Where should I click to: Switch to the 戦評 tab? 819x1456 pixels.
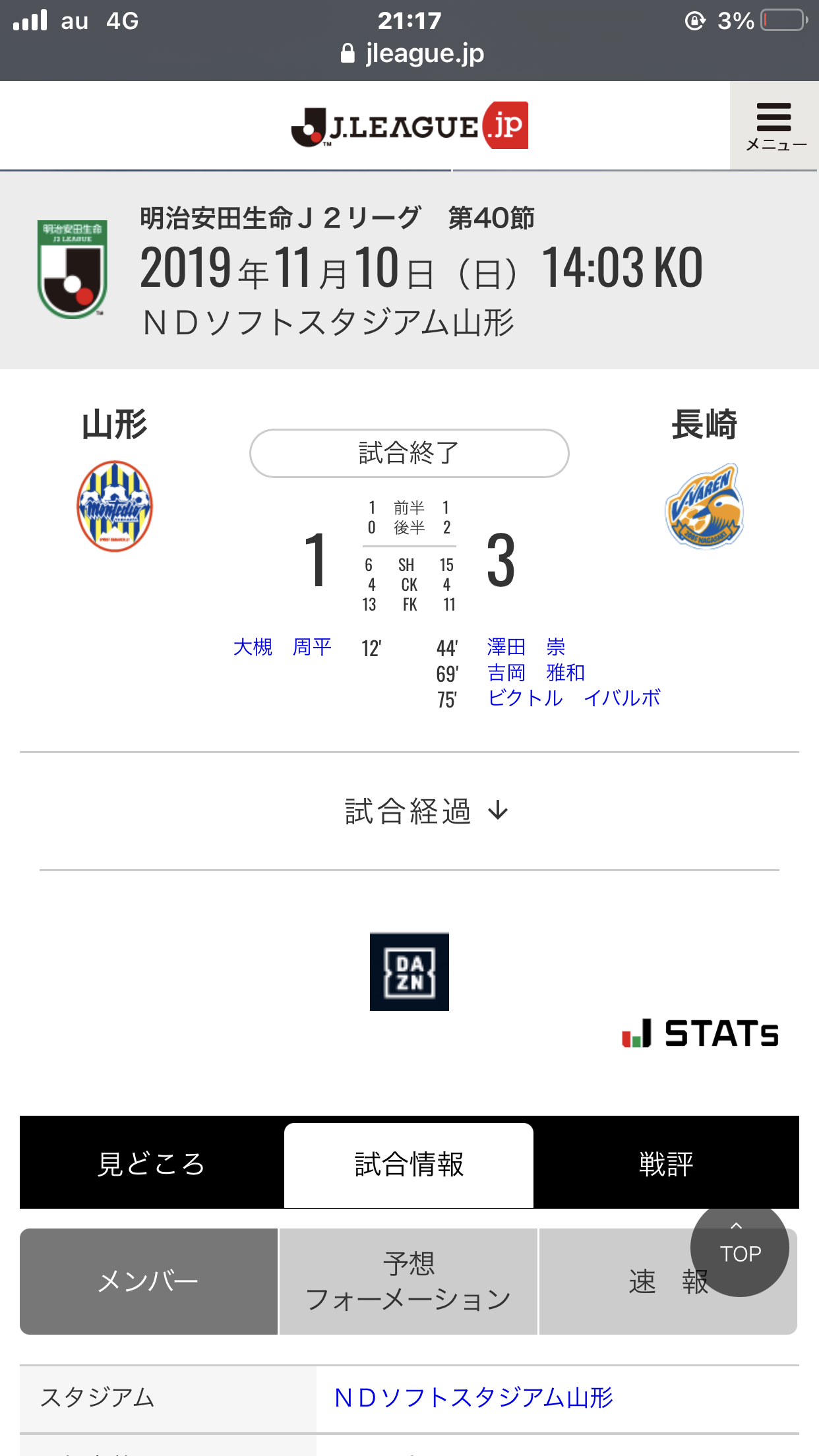click(666, 1165)
